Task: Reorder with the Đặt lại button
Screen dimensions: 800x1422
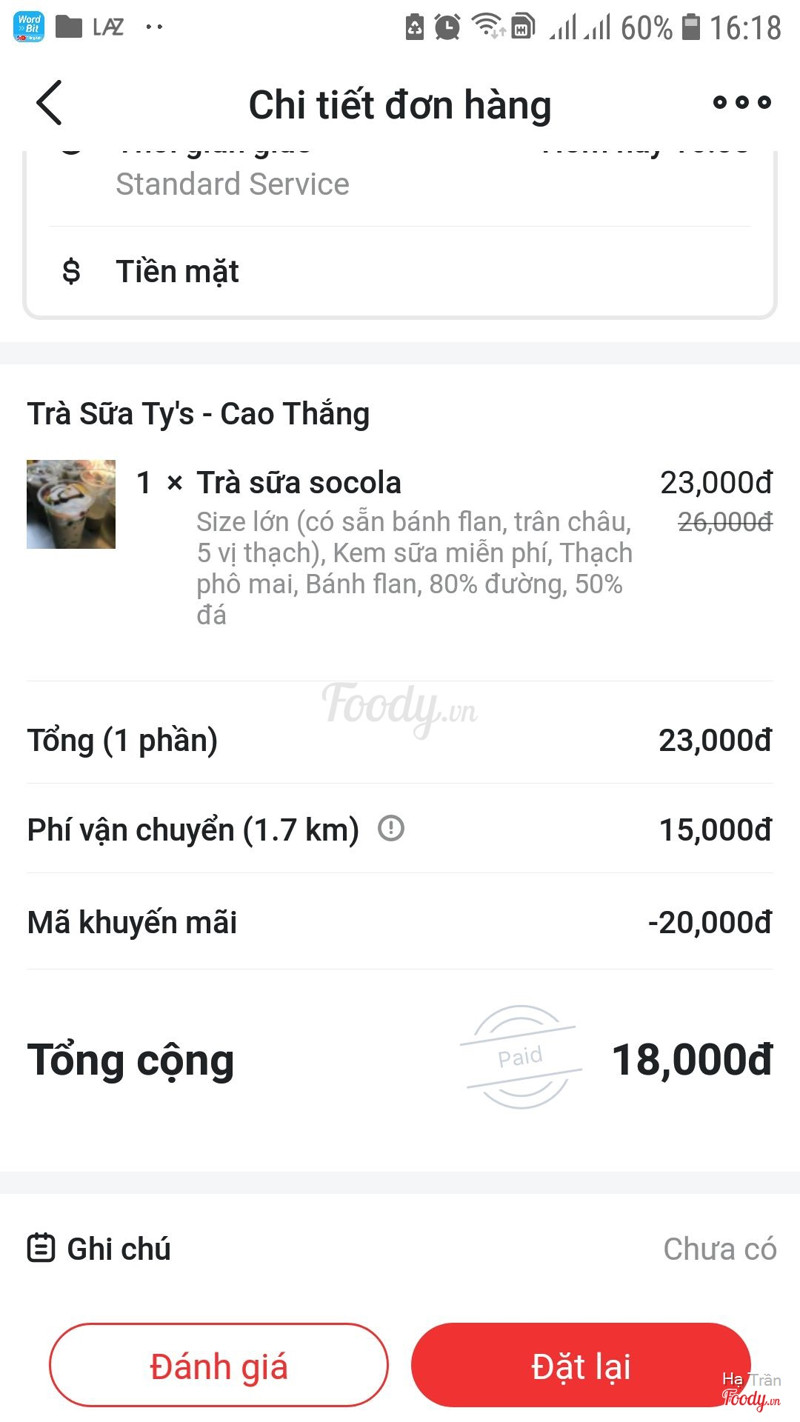Action: click(x=580, y=1365)
